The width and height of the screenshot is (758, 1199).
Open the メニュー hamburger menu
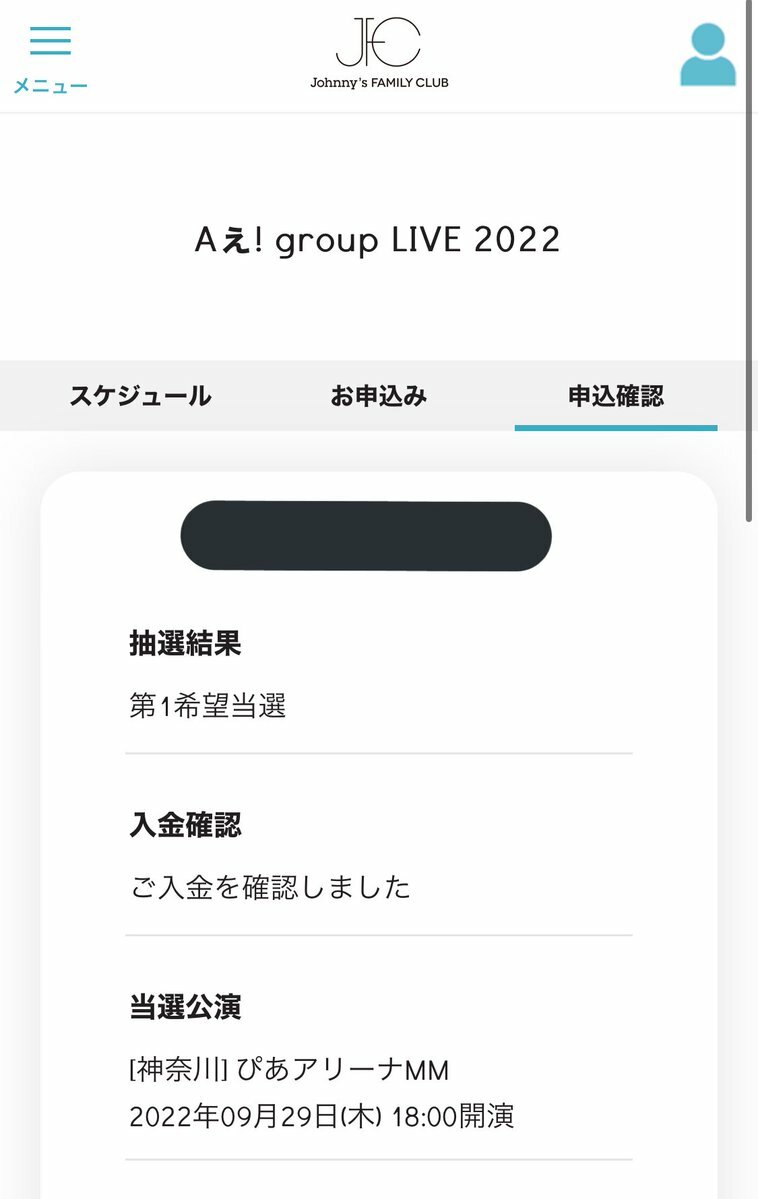pos(50,54)
